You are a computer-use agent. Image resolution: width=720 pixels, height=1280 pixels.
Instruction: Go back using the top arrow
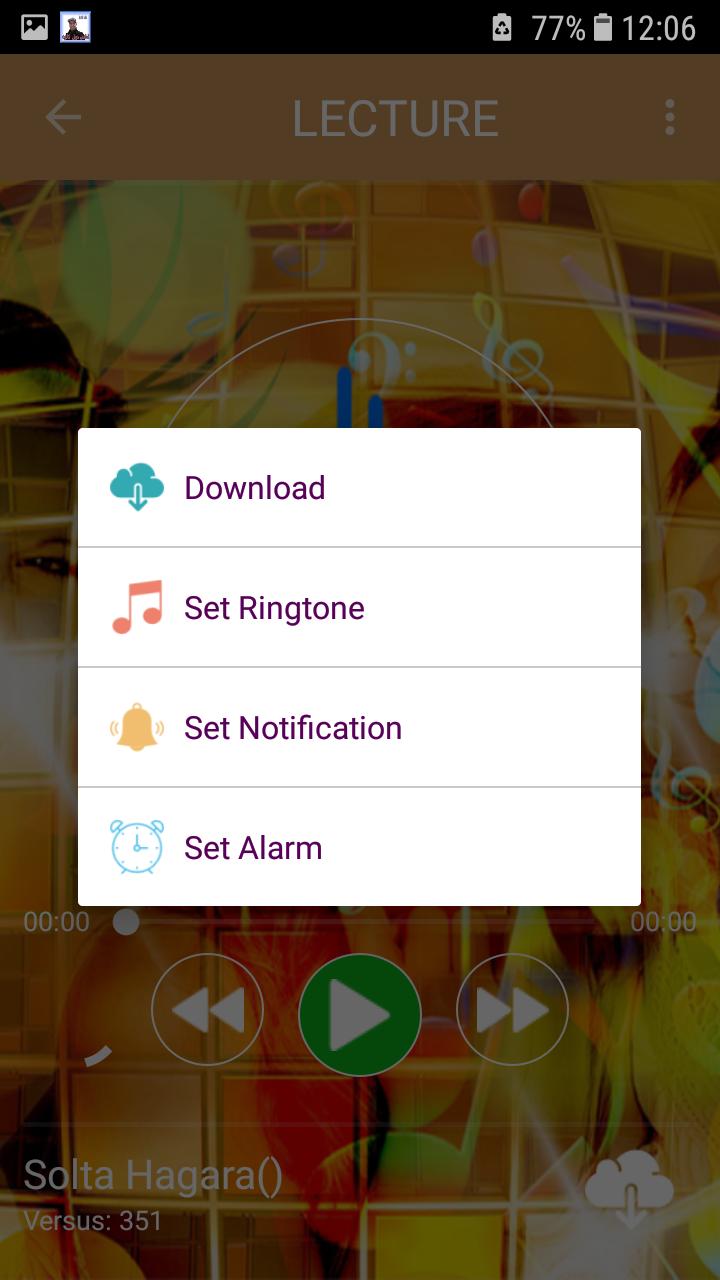(63, 118)
